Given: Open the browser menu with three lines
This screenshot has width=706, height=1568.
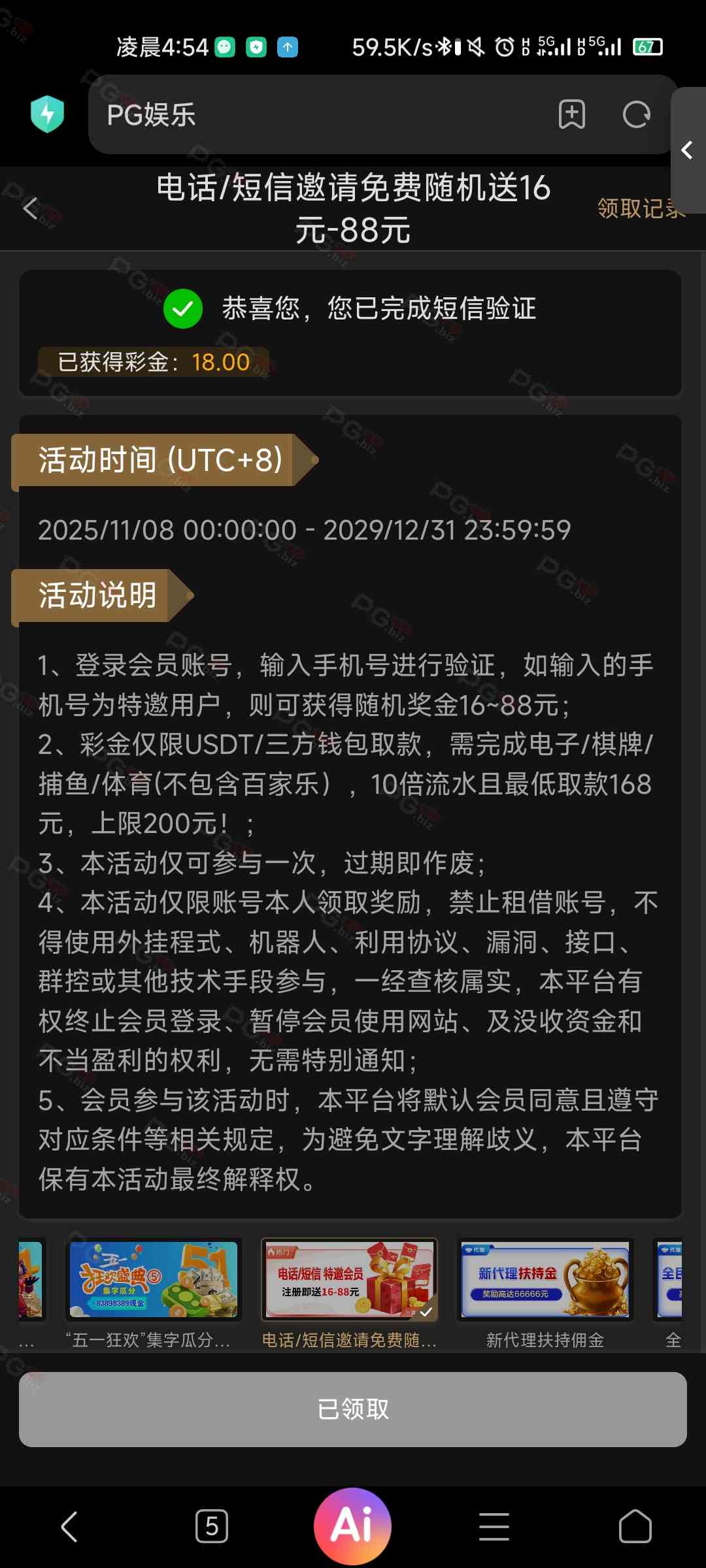Looking at the screenshot, I should [x=494, y=1527].
